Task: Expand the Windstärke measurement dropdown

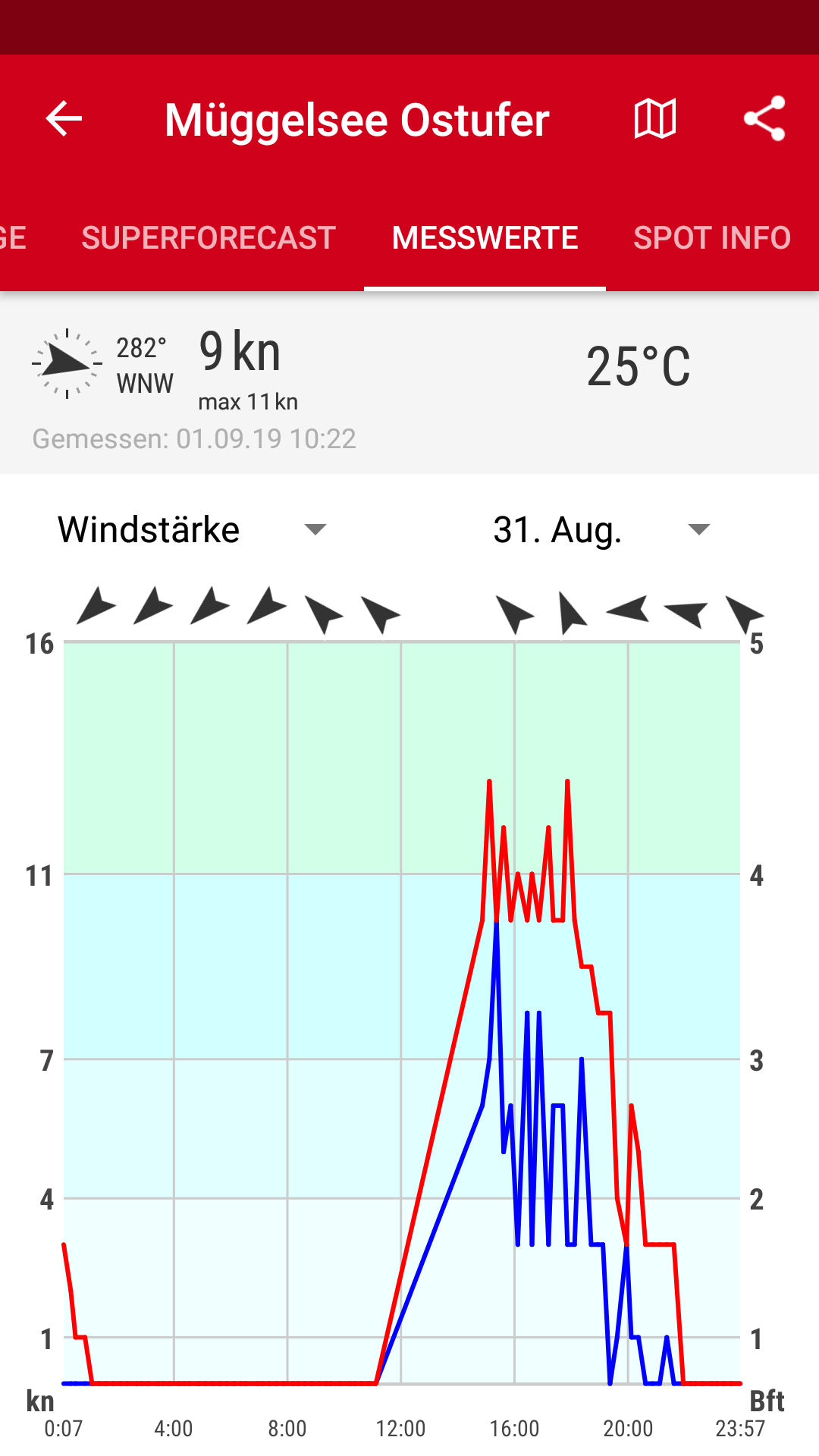Action: 193,529
